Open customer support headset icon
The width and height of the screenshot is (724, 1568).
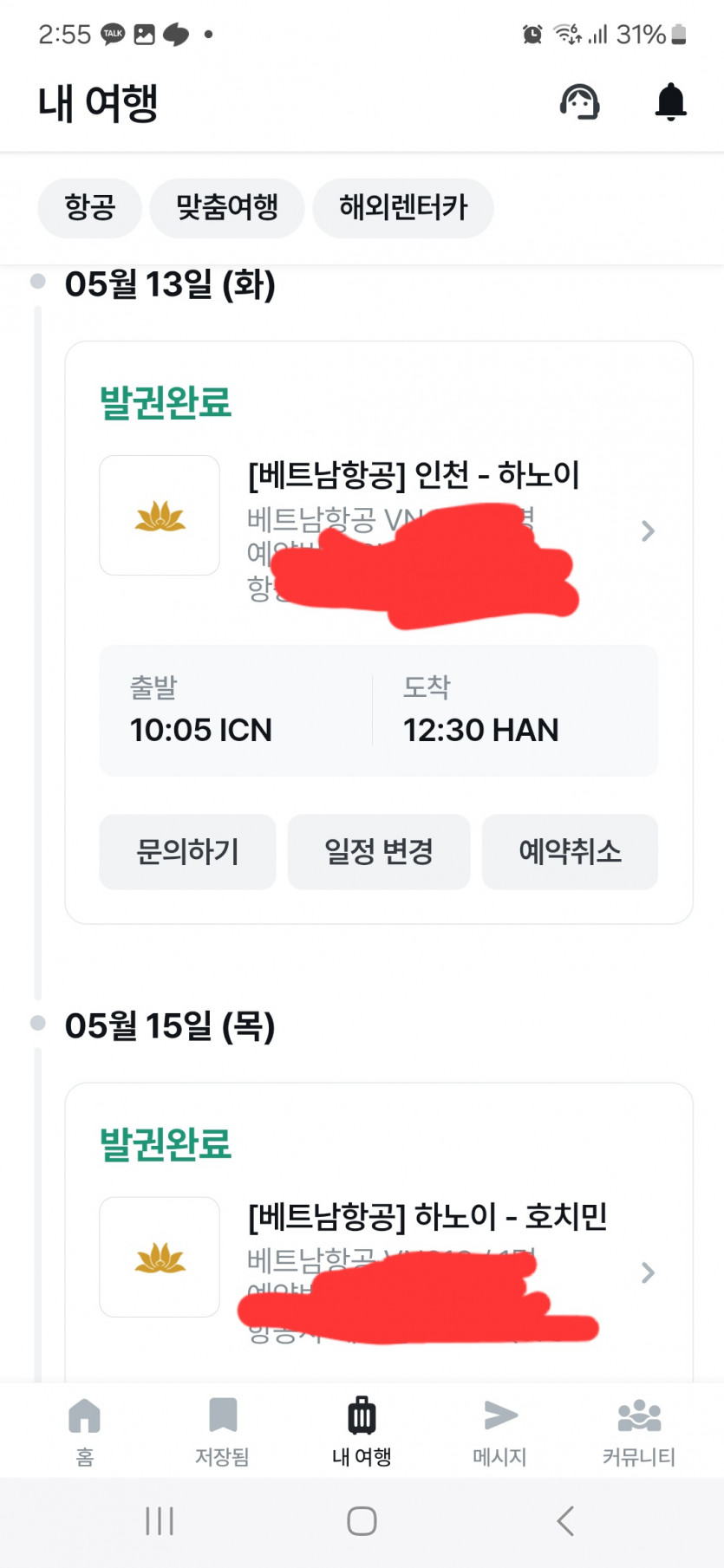[x=579, y=102]
